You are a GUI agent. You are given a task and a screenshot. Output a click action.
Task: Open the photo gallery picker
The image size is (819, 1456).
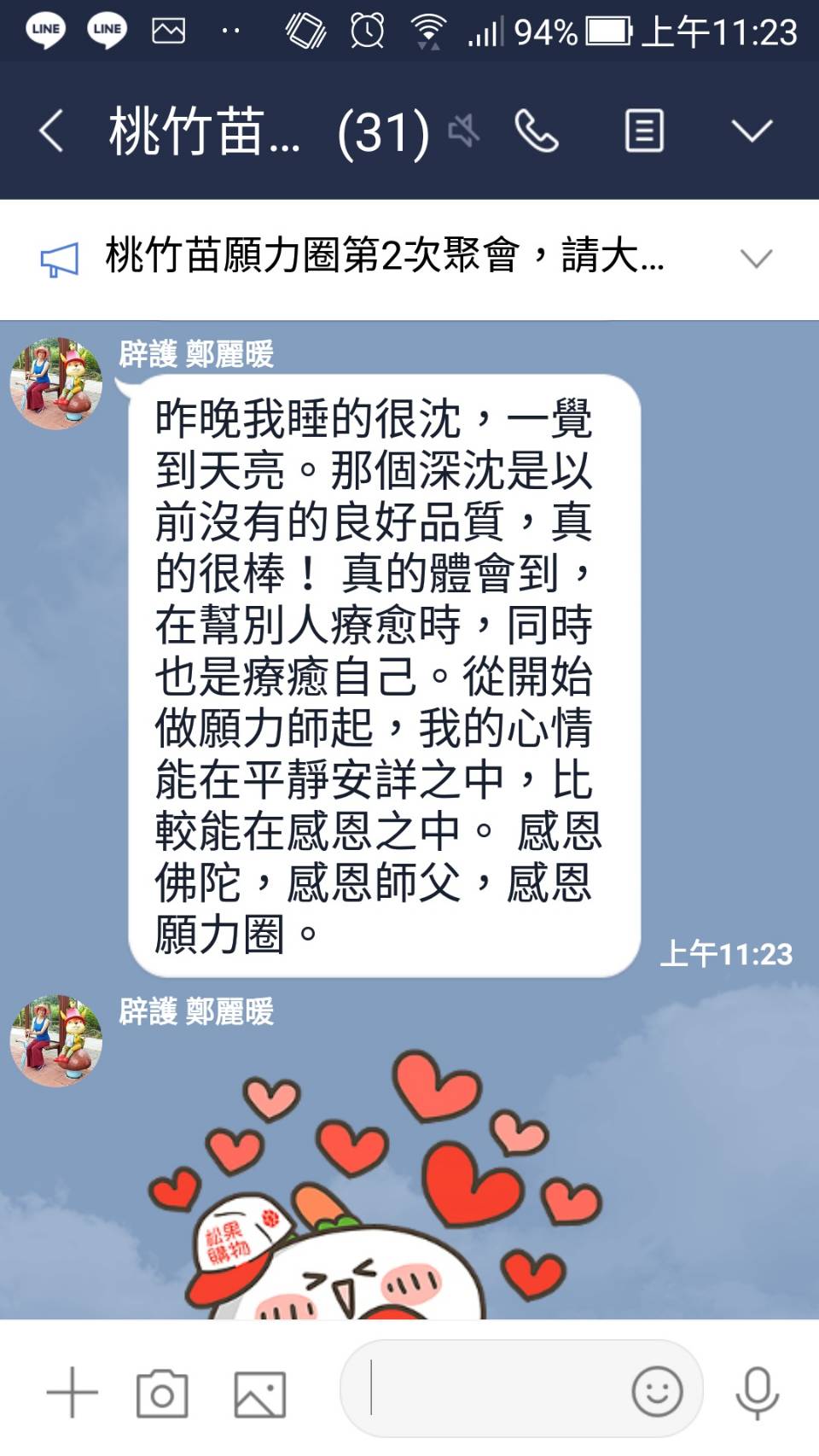(259, 1394)
